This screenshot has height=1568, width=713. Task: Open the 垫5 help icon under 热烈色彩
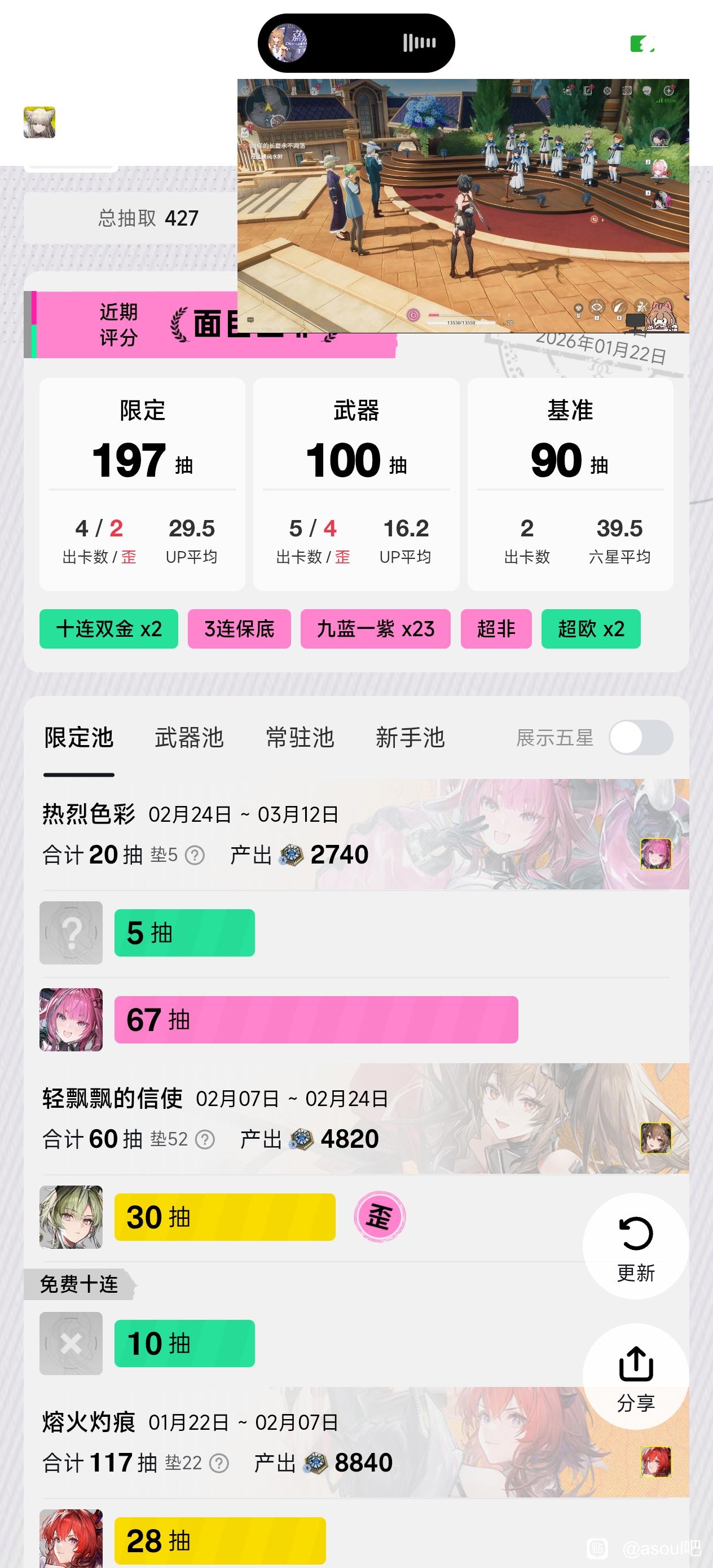pyautogui.click(x=194, y=855)
